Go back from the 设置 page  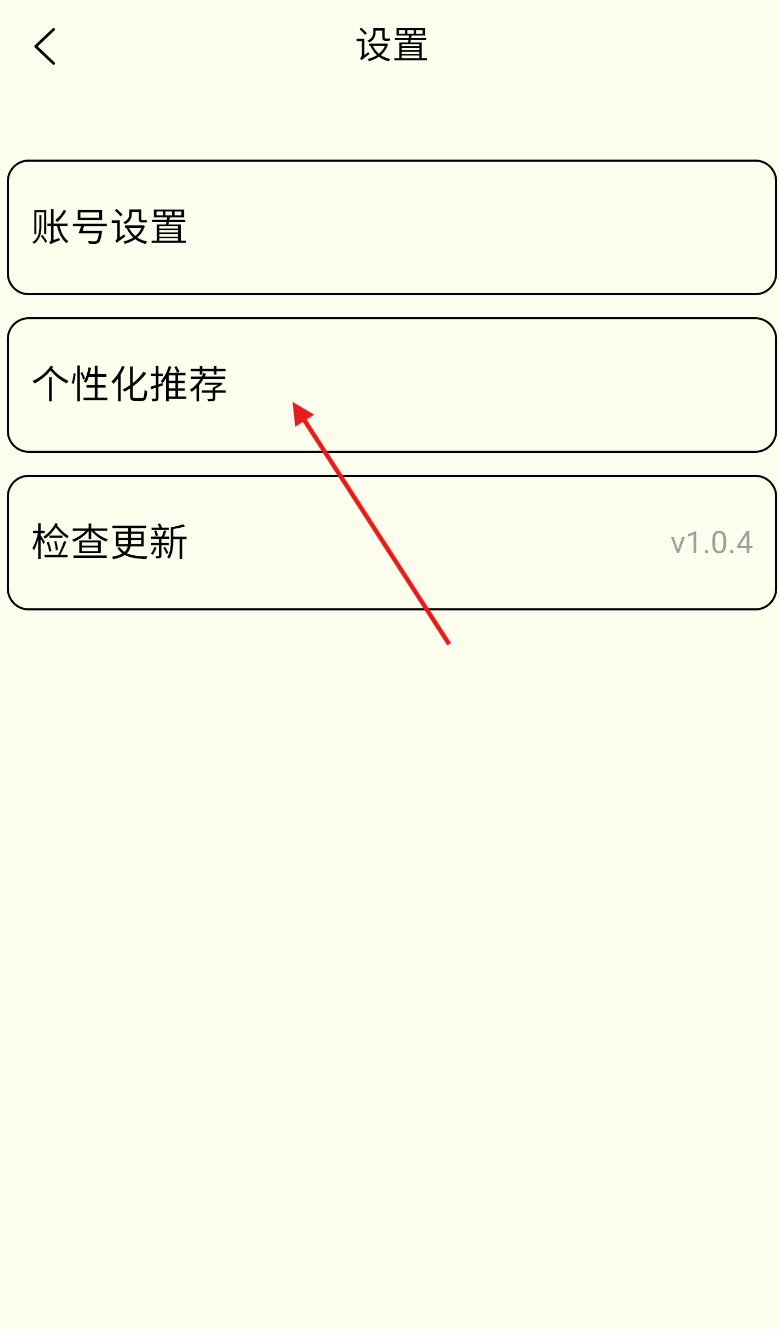[x=45, y=47]
